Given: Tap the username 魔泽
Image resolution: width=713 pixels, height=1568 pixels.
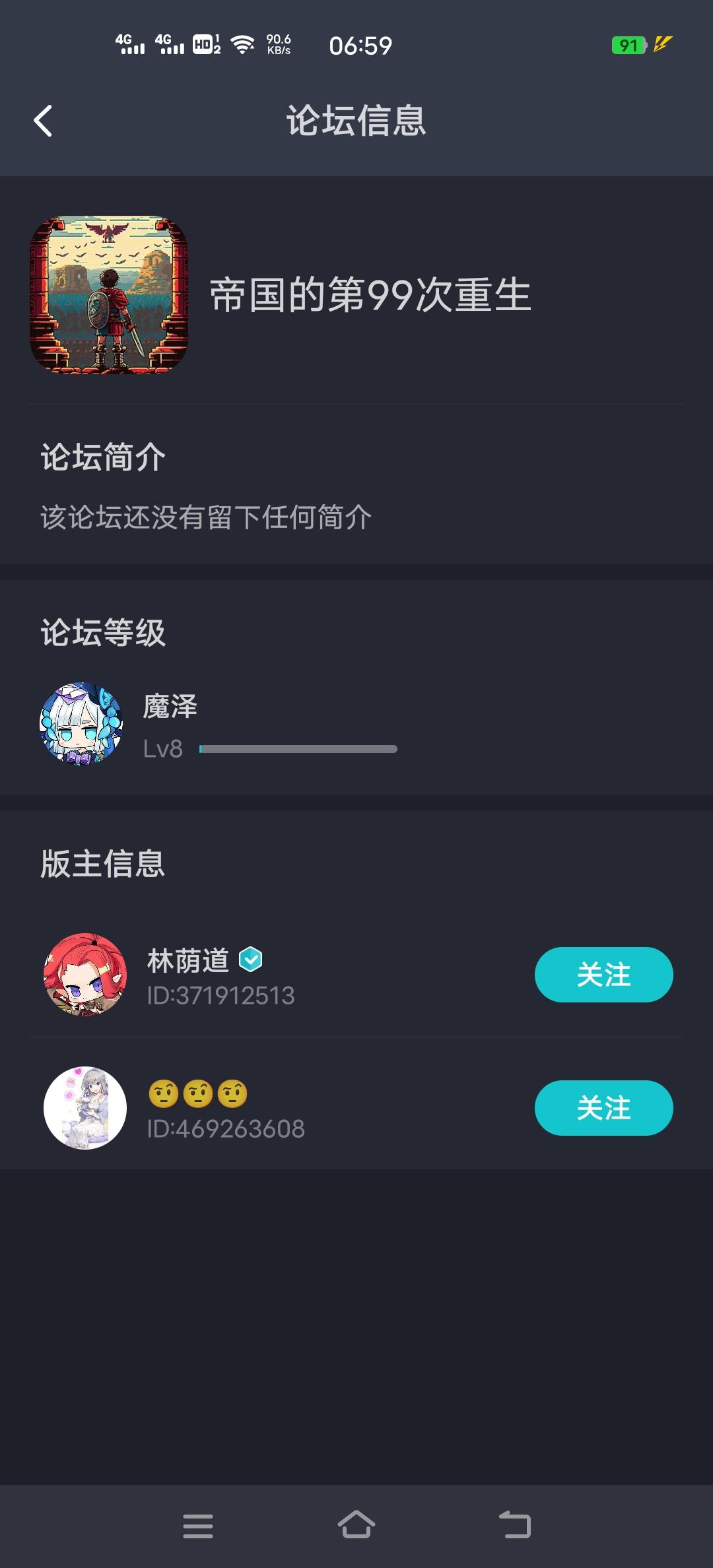Looking at the screenshot, I should pos(168,706).
